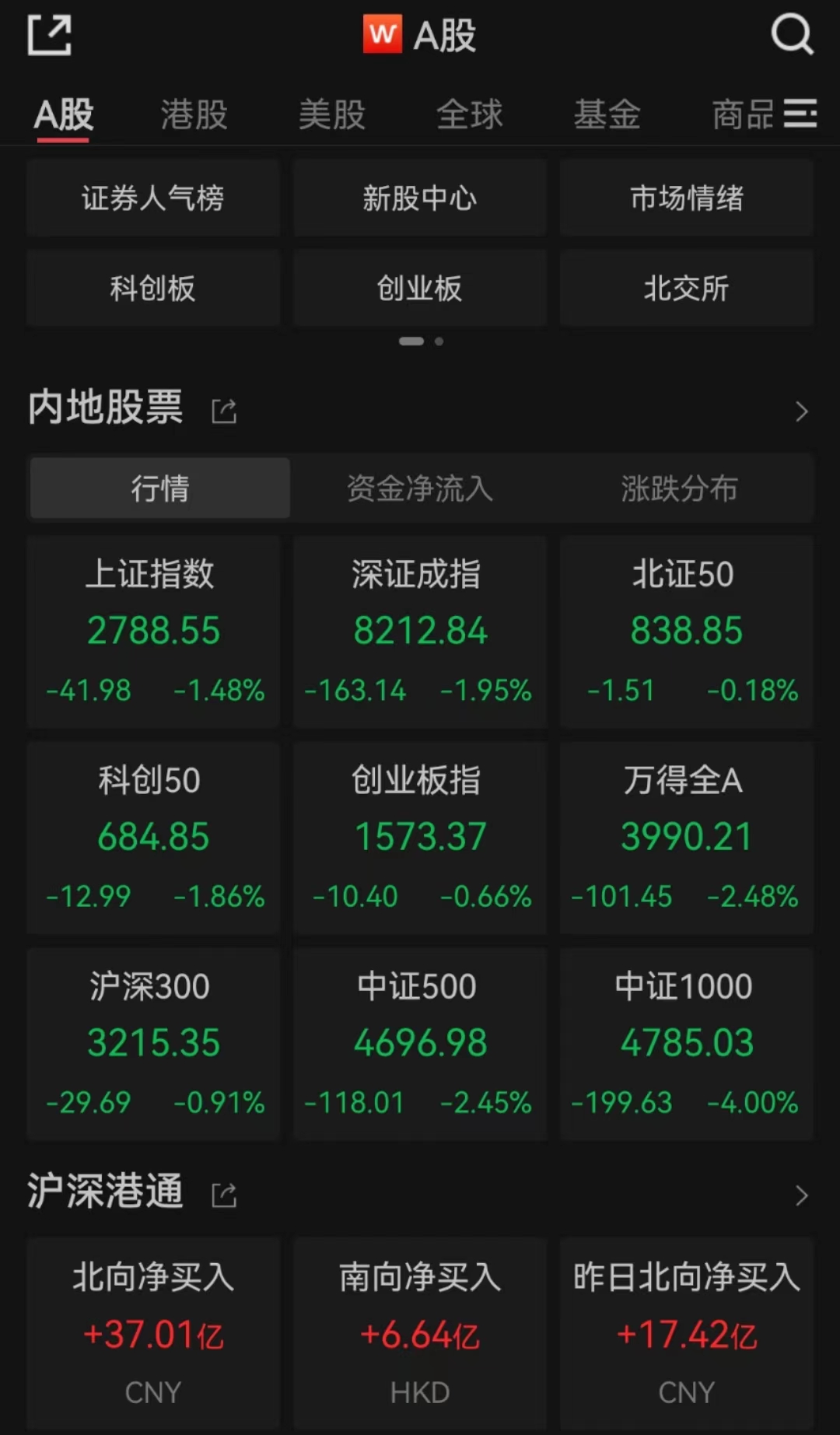
Task: Switch to 涨跌分布 segment
Action: (x=680, y=488)
